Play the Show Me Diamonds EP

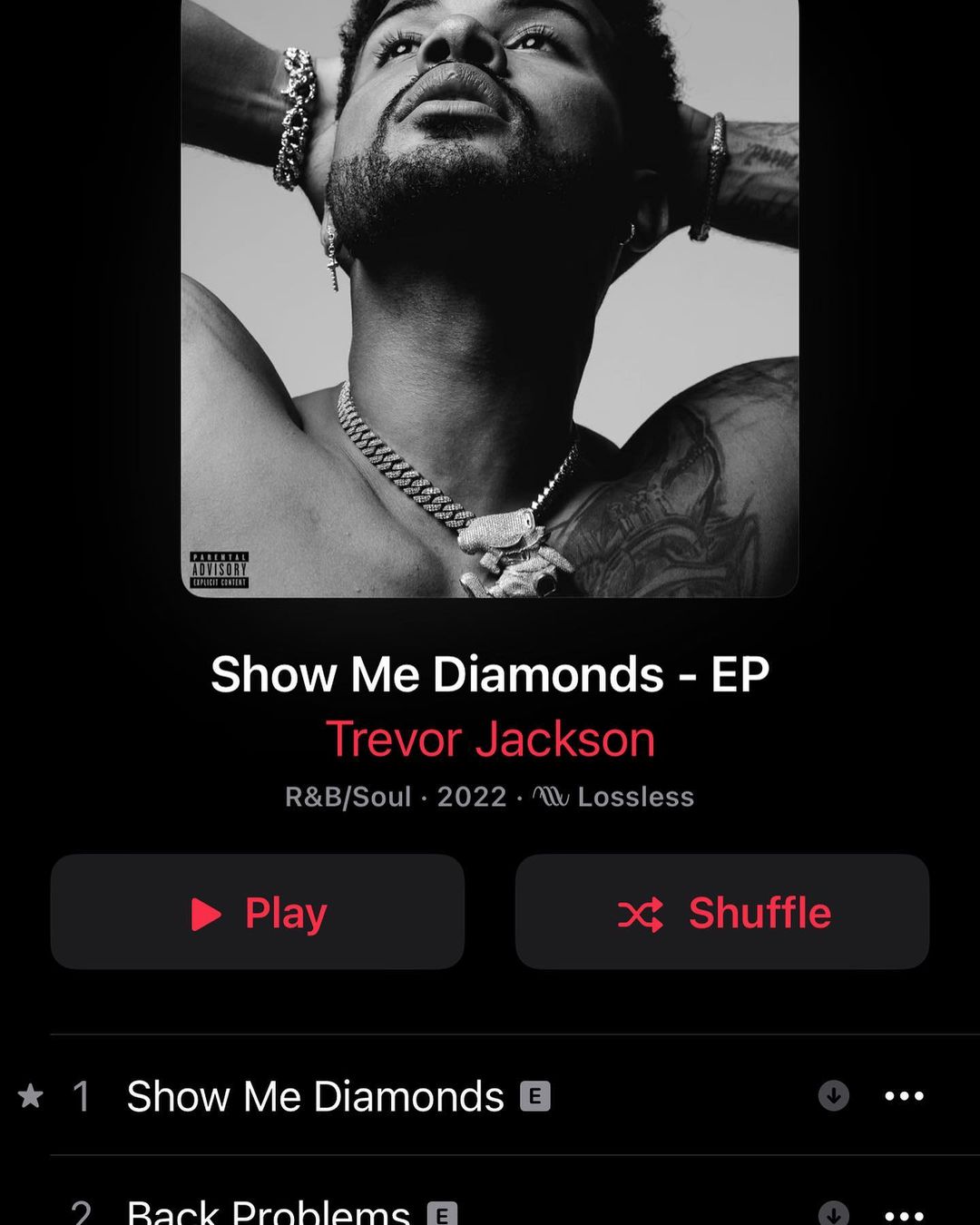pos(258,912)
